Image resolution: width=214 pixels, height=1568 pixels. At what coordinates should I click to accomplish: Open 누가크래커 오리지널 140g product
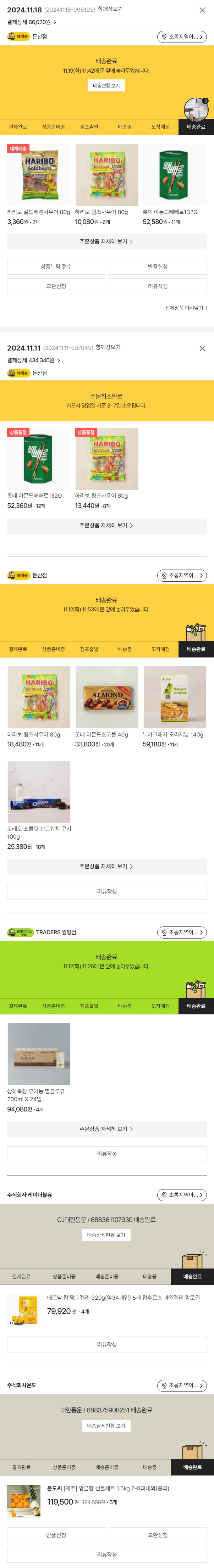click(x=174, y=698)
